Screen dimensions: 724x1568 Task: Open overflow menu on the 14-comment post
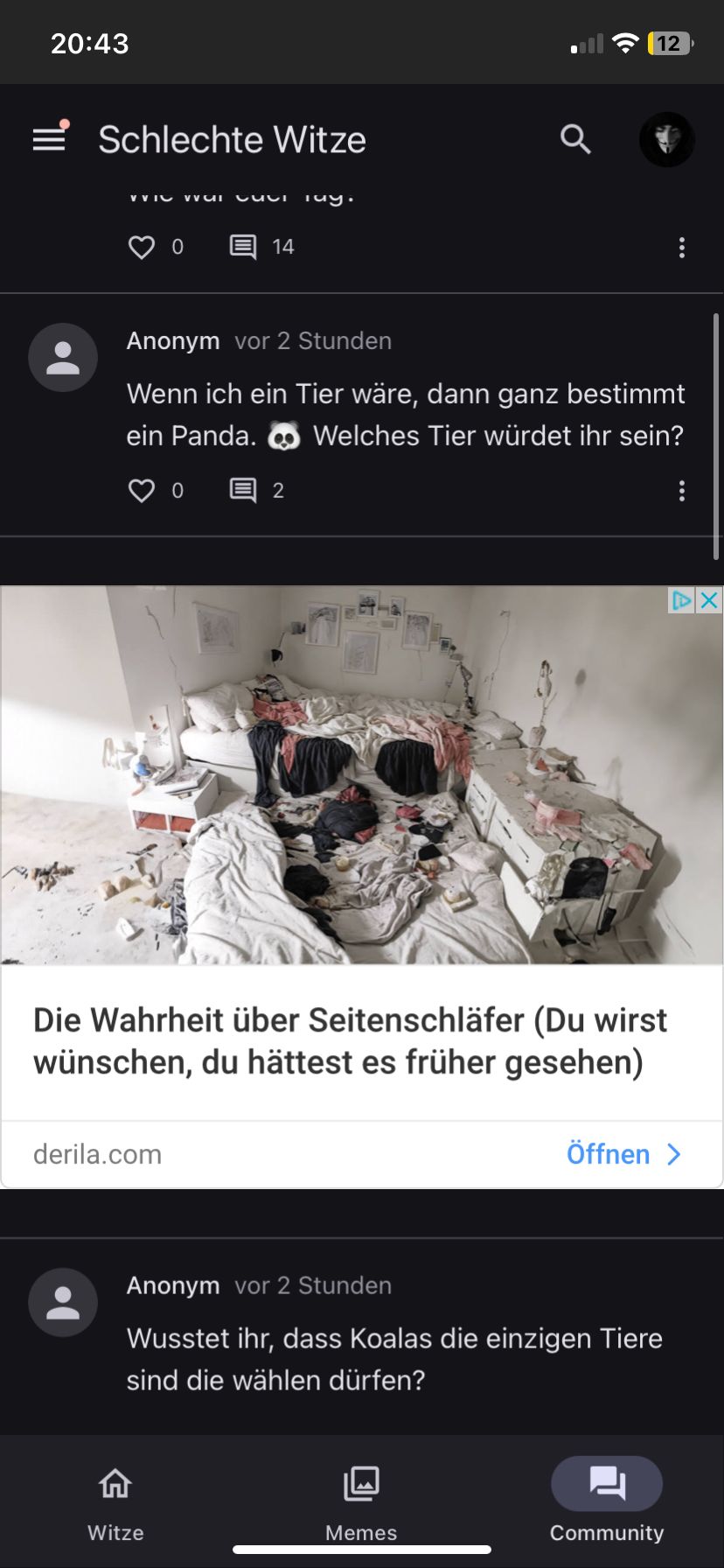[682, 247]
